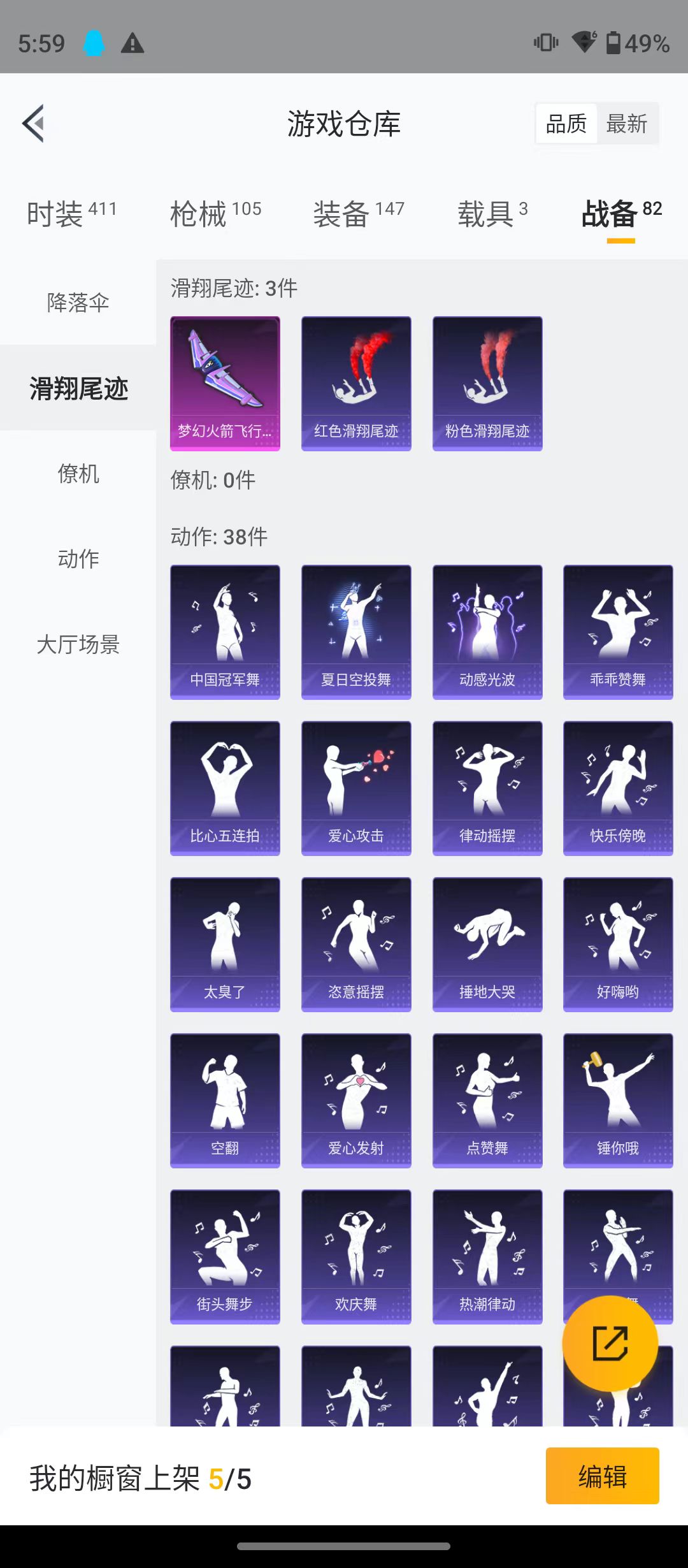This screenshot has height=1568, width=688.
Task: Select 大厅场景 in the side menu
Action: click(x=78, y=644)
